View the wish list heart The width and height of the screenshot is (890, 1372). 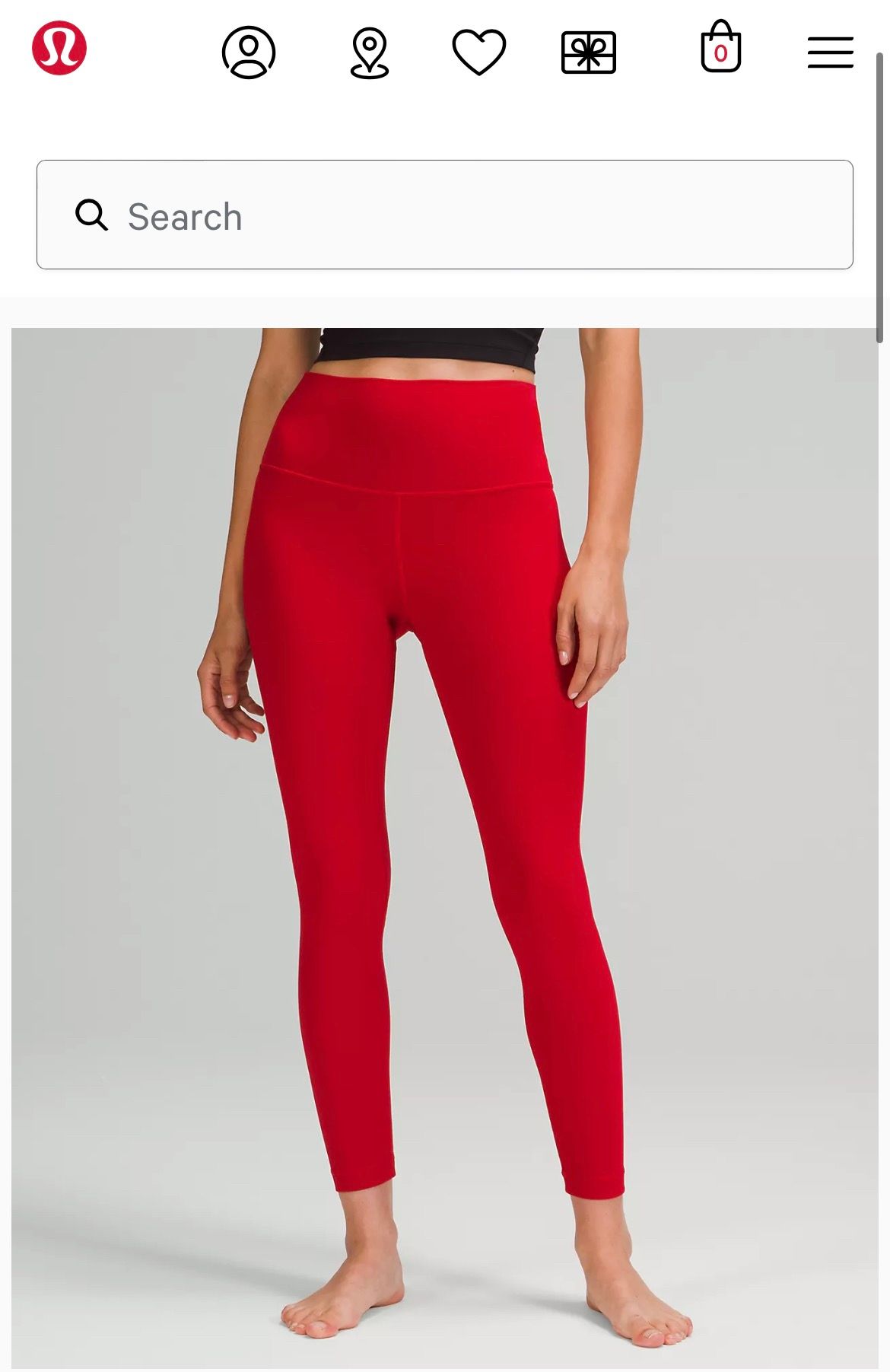click(x=479, y=53)
